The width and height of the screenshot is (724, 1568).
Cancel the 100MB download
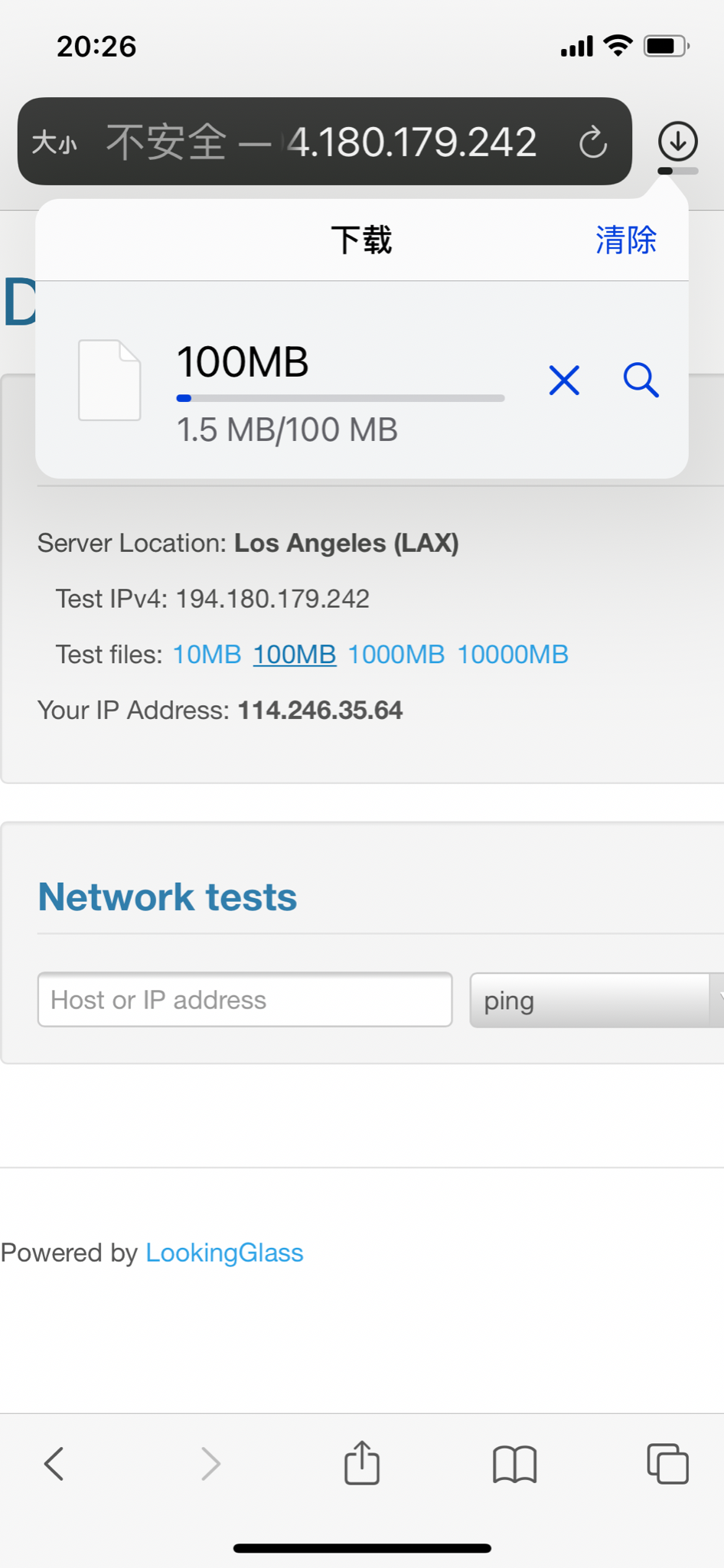click(564, 380)
